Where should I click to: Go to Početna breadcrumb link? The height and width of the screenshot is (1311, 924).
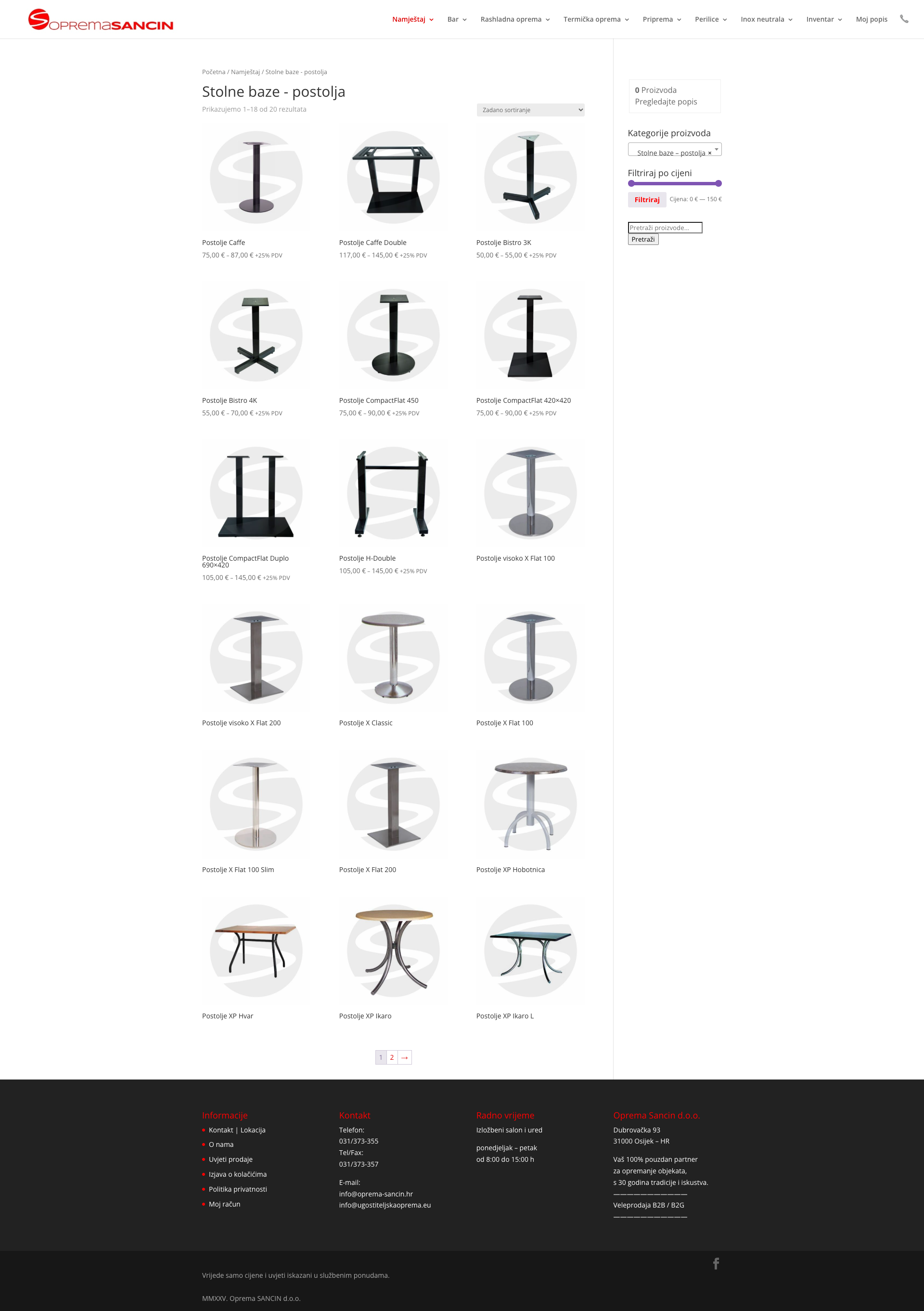(214, 72)
